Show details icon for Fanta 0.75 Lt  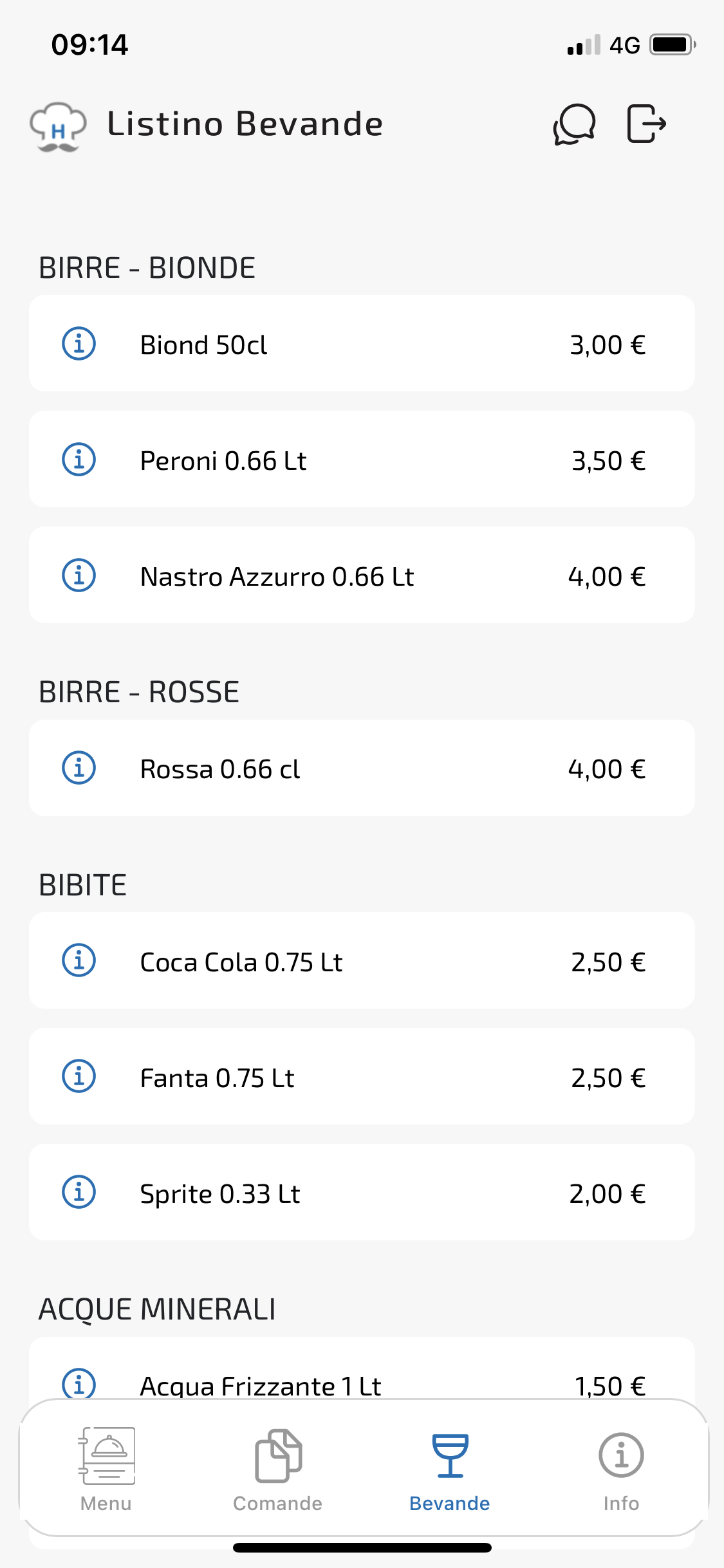[79, 1076]
